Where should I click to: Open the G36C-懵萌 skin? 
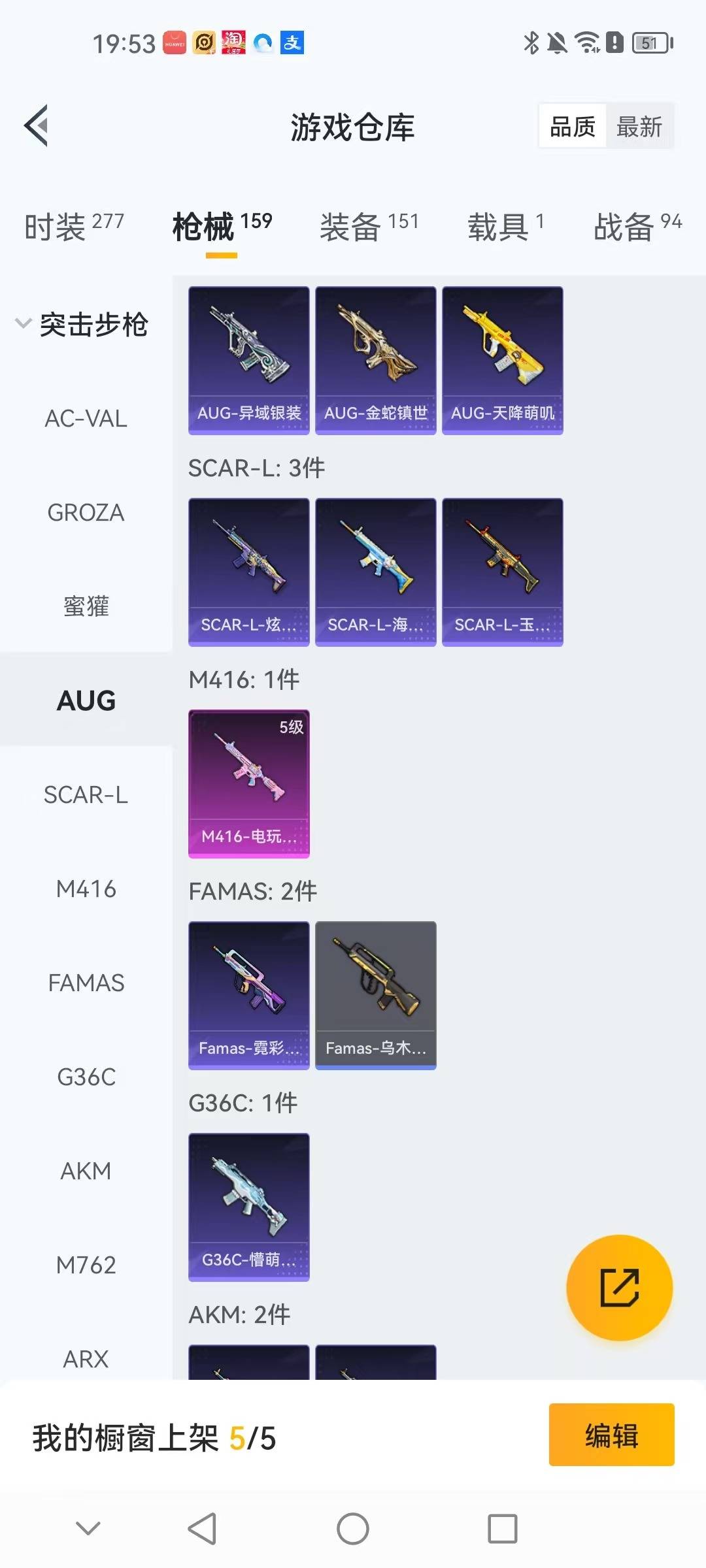coord(248,1207)
